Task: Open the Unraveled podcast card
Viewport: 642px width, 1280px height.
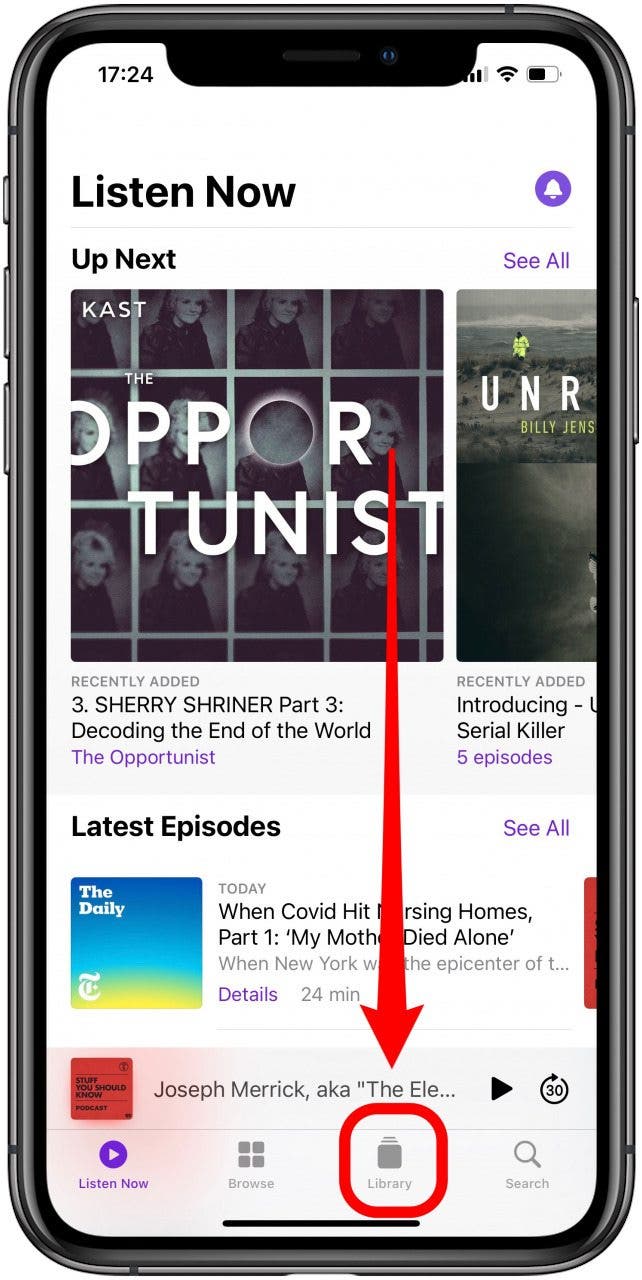Action: coord(526,475)
